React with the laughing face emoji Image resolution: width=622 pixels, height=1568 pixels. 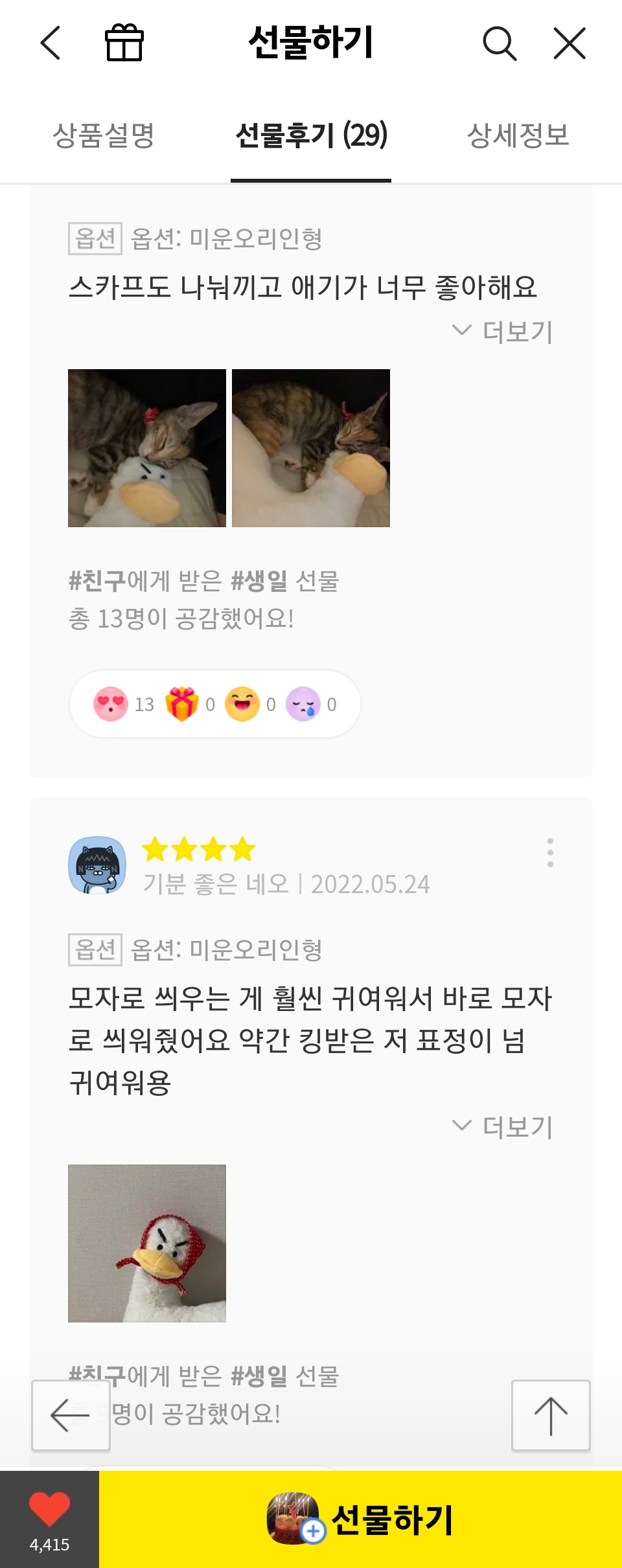click(x=242, y=704)
